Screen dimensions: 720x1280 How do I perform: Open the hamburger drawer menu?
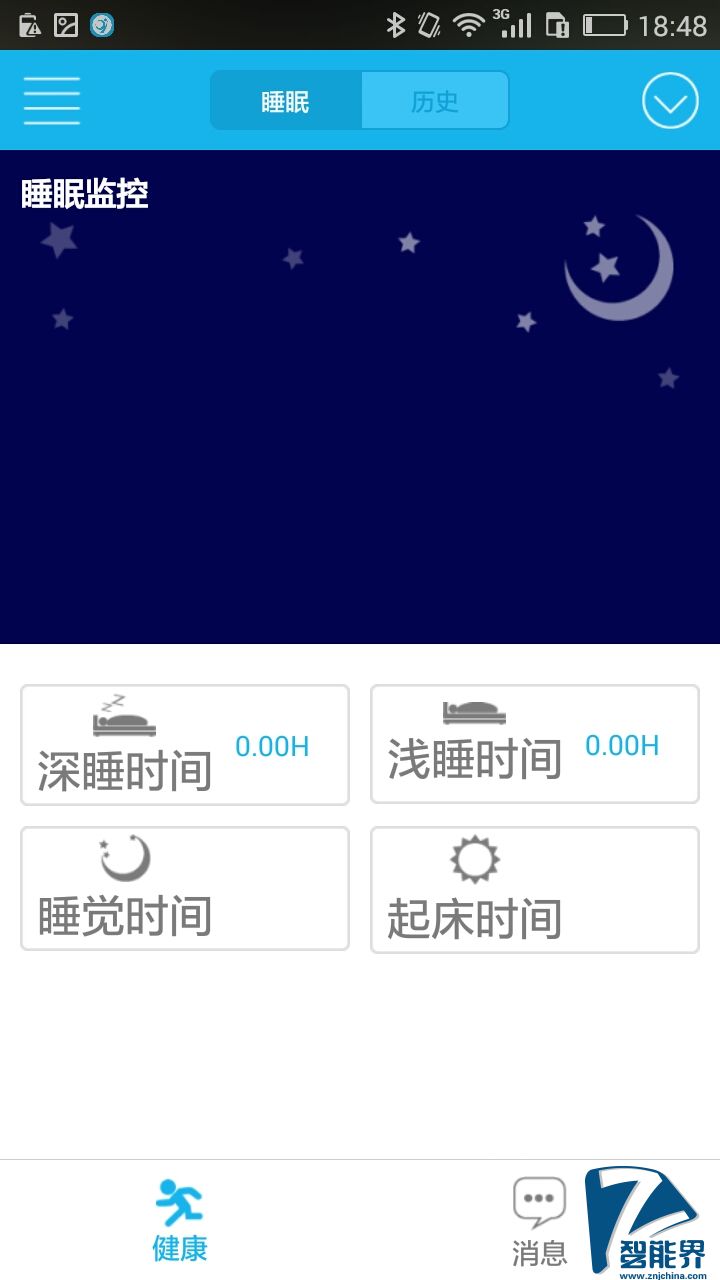coord(52,101)
